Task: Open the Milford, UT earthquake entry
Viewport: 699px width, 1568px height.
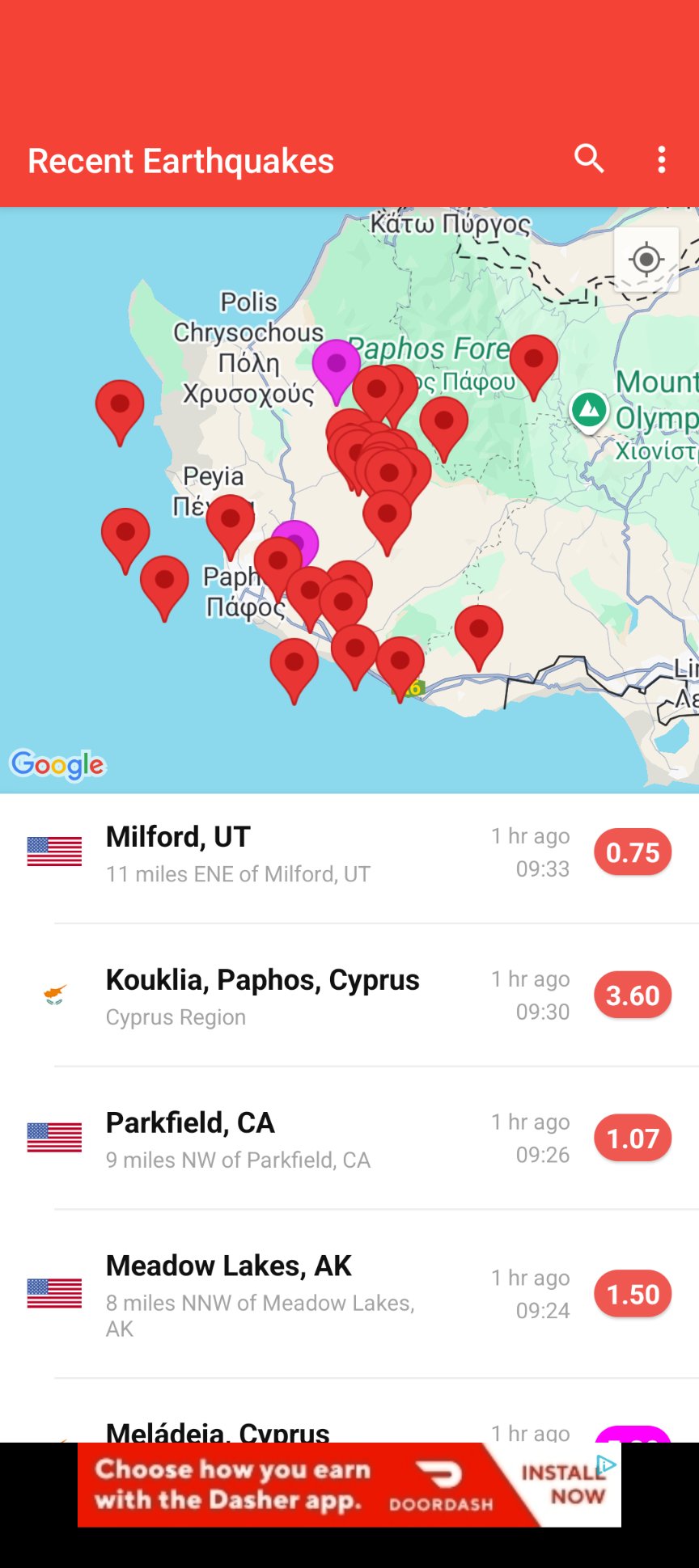Action: [x=349, y=853]
